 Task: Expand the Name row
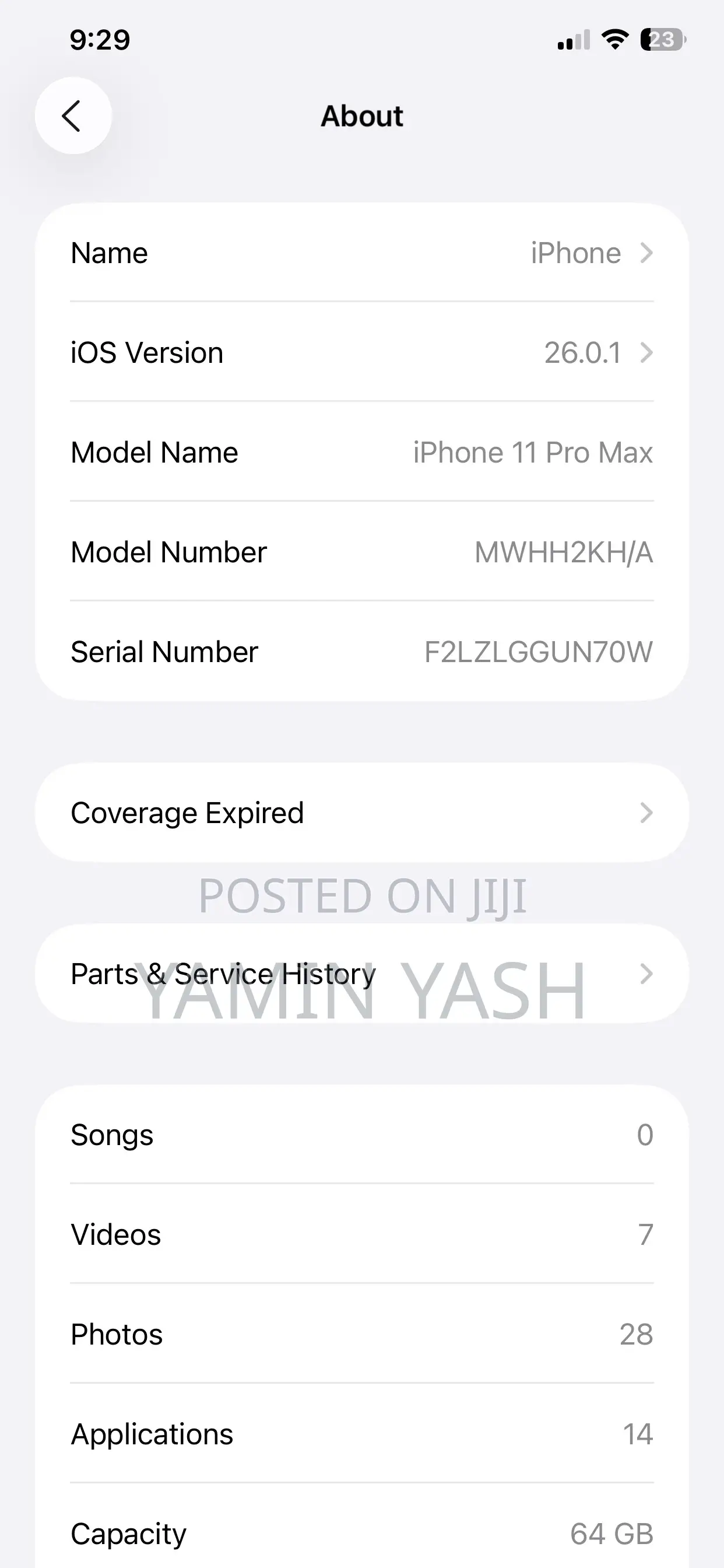coord(362,253)
